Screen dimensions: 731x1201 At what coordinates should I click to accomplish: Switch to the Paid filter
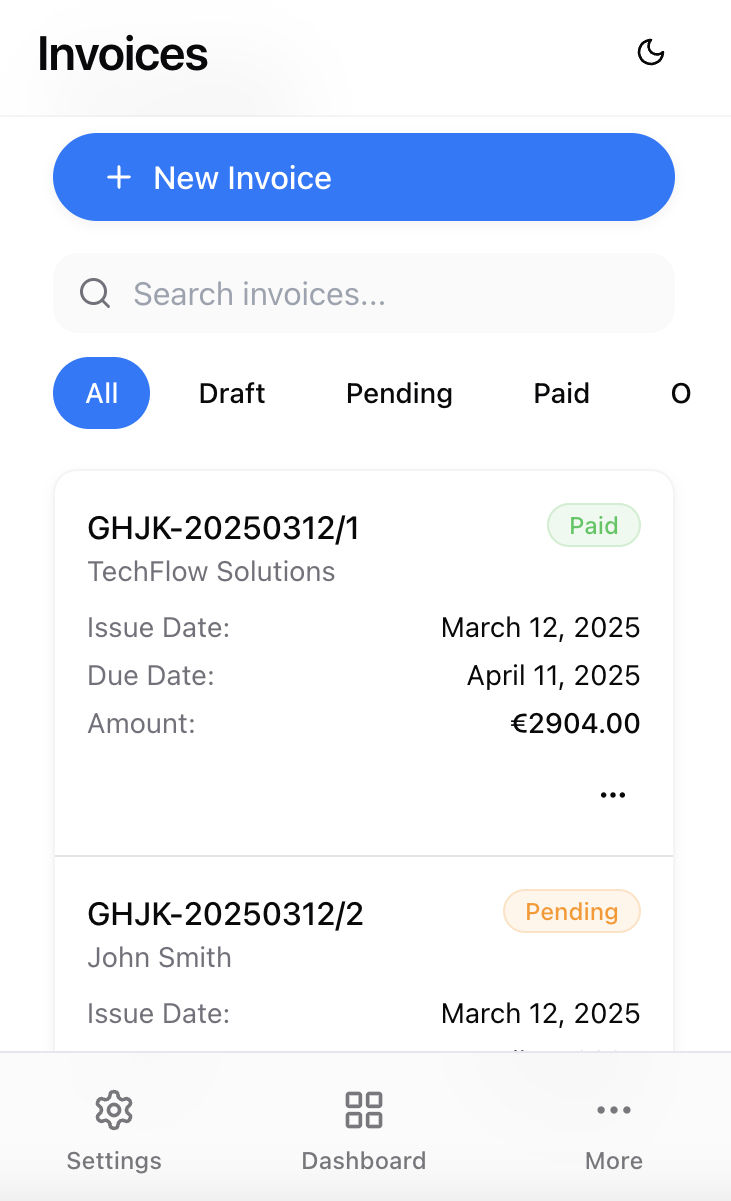561,393
